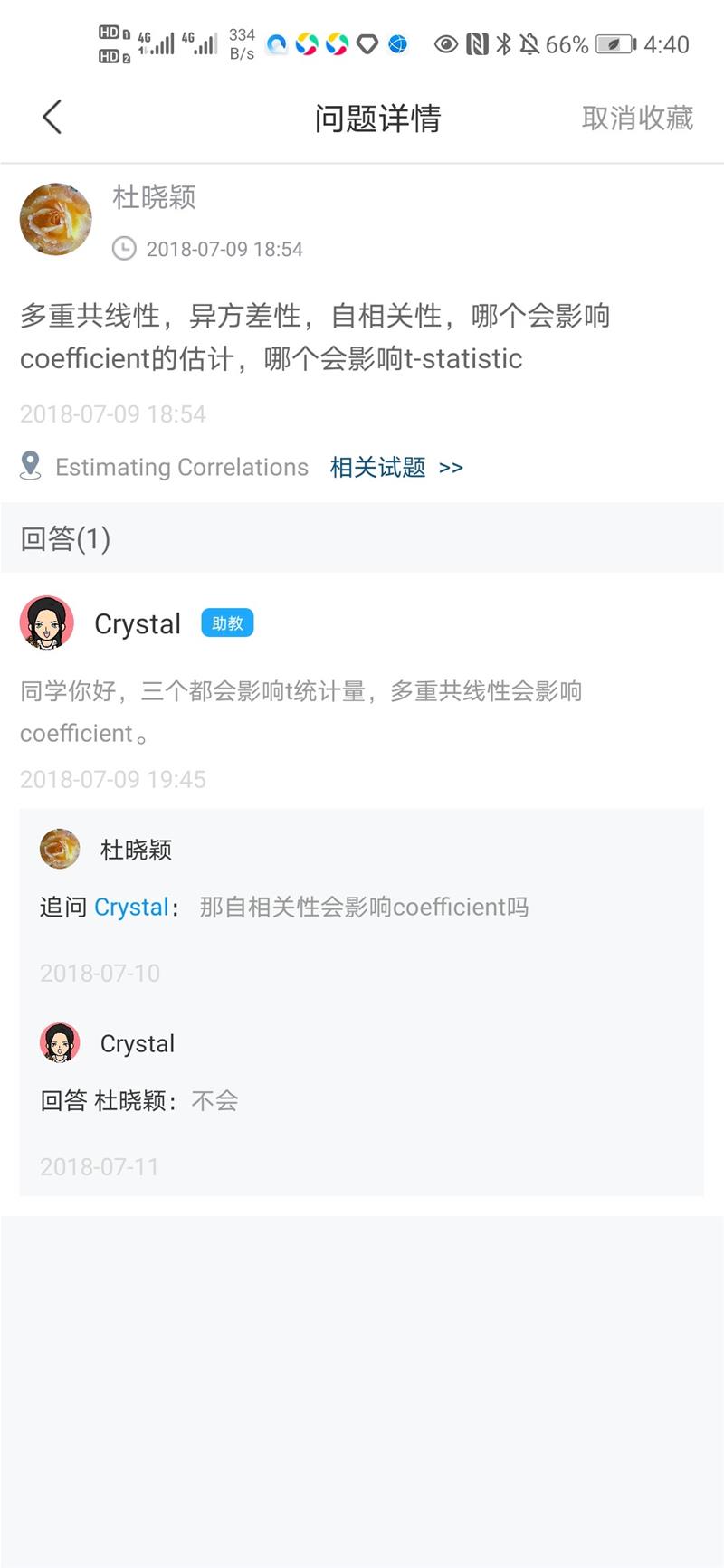Go back using the top-left arrow
724x1568 pixels.
click(52, 117)
